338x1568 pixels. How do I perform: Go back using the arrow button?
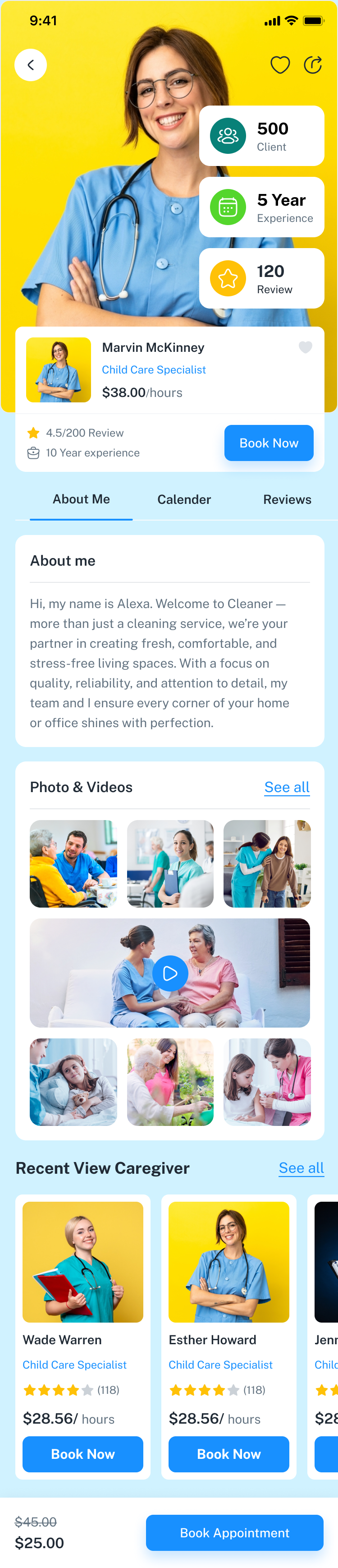click(30, 65)
